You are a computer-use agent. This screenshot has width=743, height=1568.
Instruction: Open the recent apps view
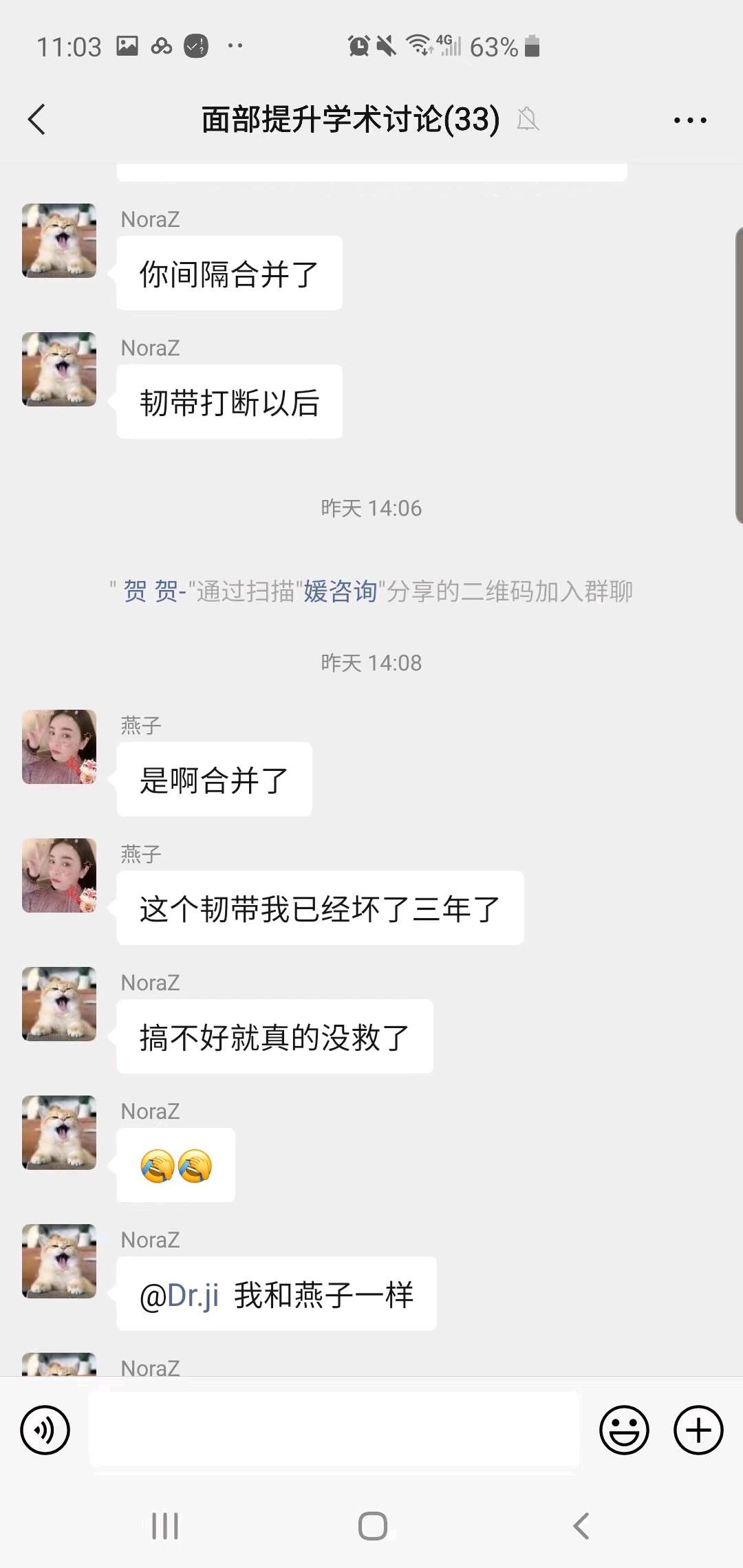click(x=165, y=1526)
